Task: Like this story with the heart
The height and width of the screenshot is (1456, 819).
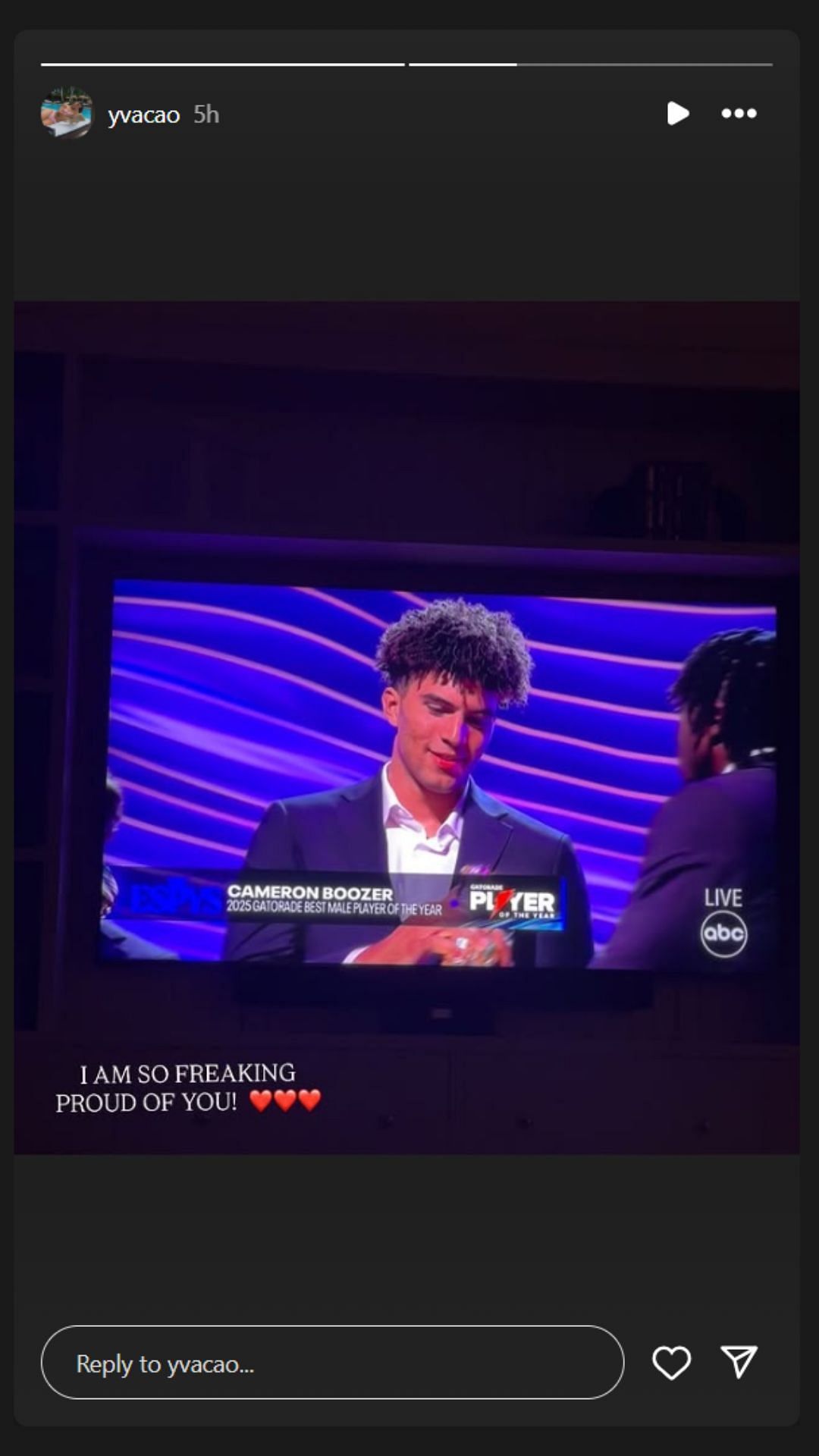Action: (x=671, y=1363)
